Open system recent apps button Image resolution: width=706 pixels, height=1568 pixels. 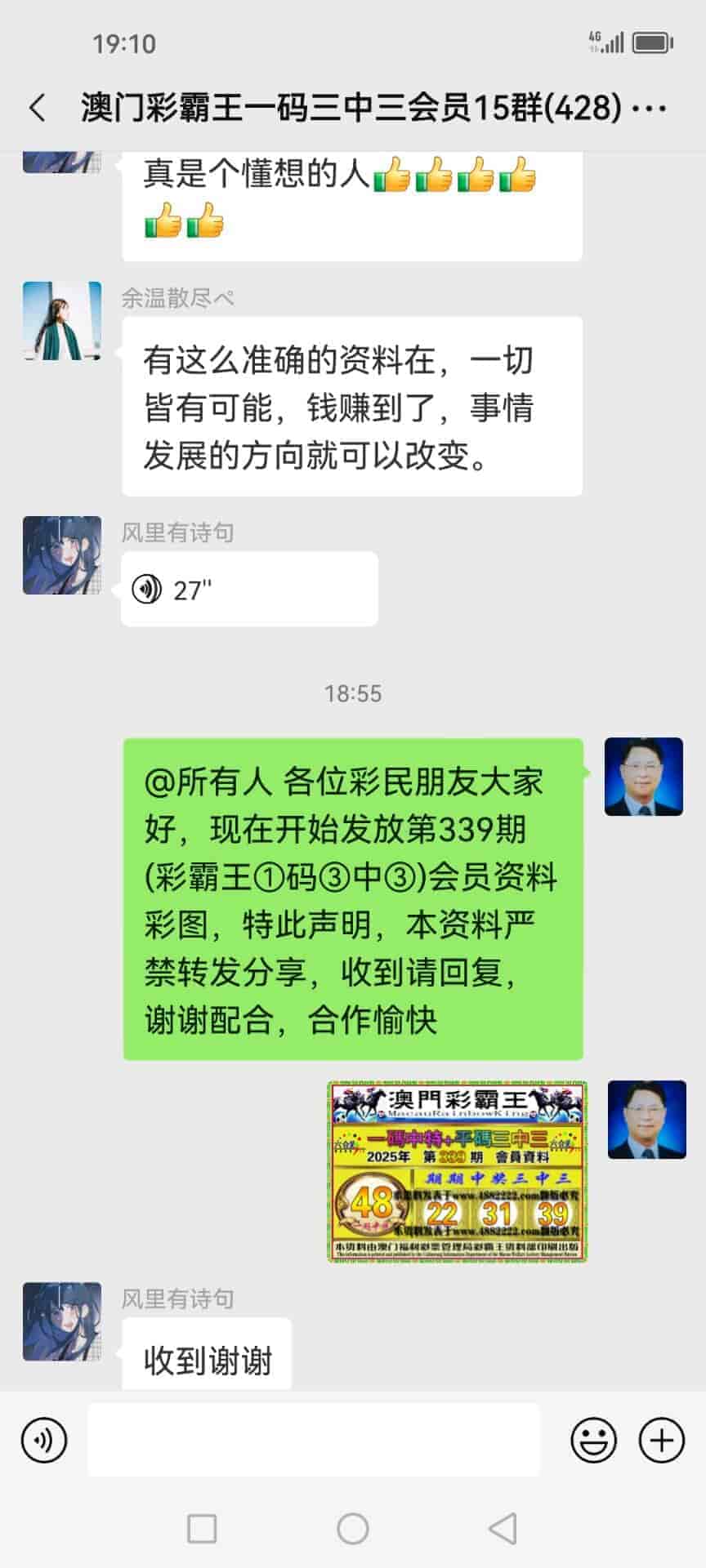tap(202, 1529)
